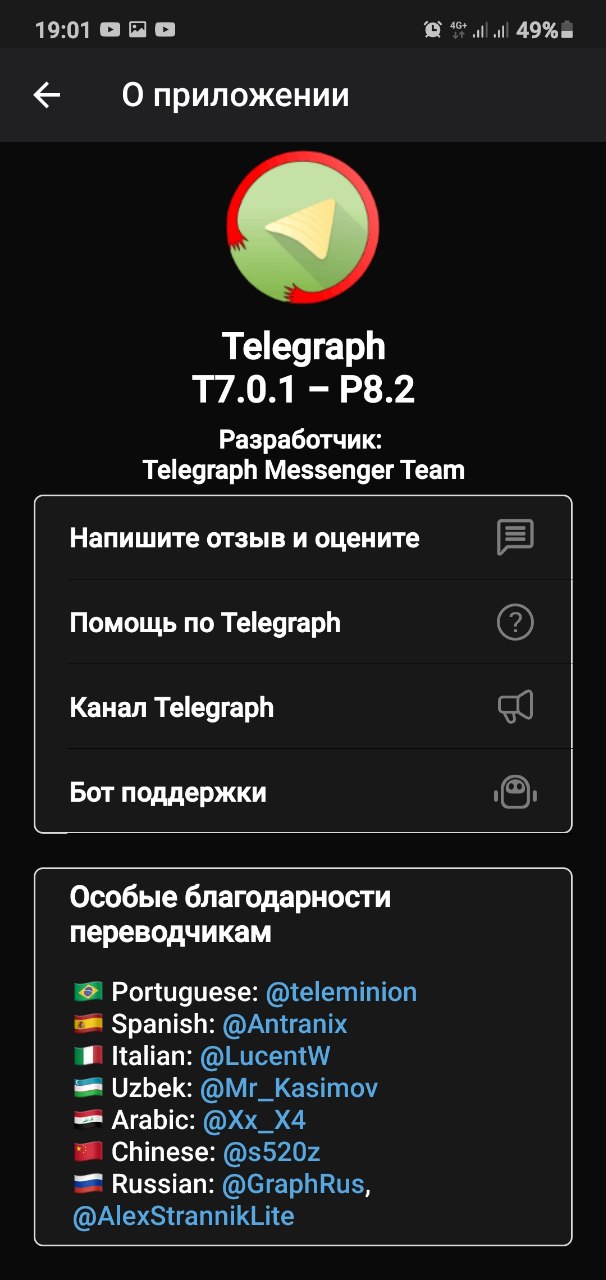Open the @LucentW profile link
The width and height of the screenshot is (606, 1280).
click(x=265, y=1056)
